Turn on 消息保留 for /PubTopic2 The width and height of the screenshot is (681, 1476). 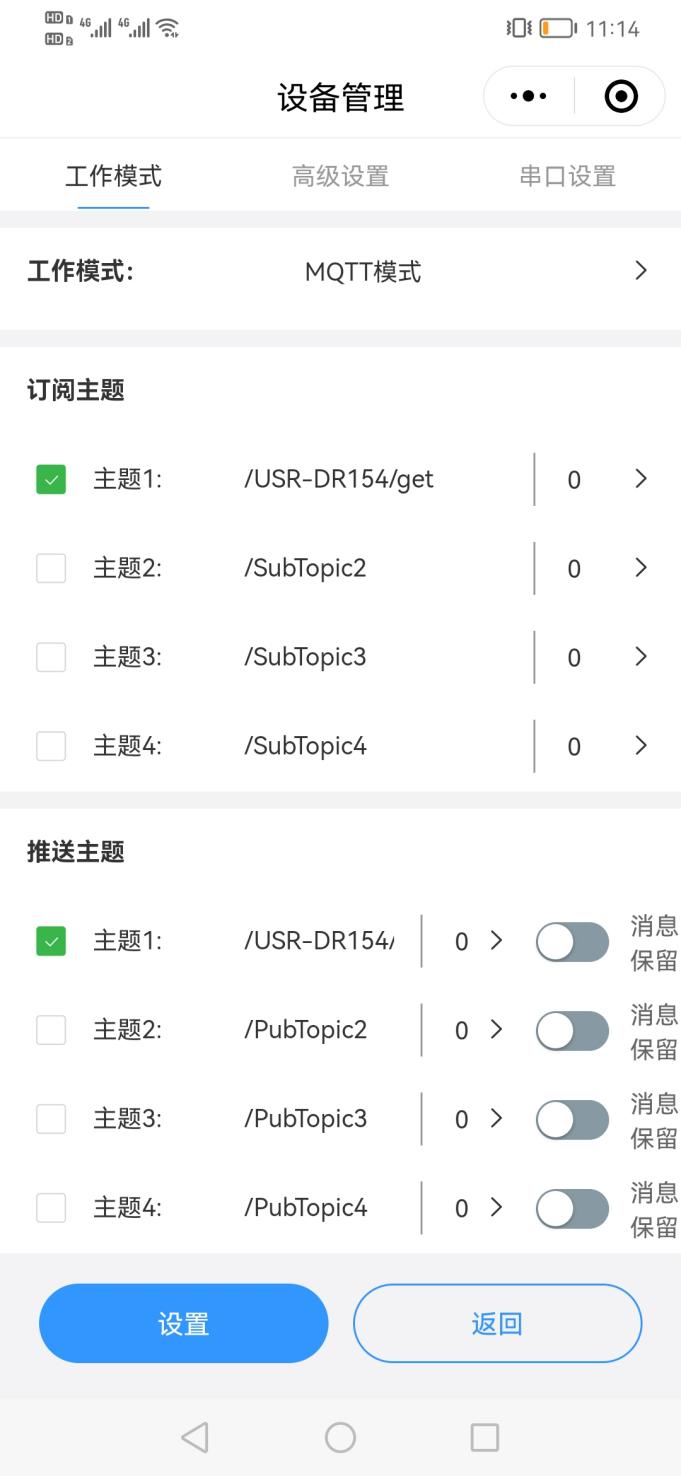(572, 1031)
